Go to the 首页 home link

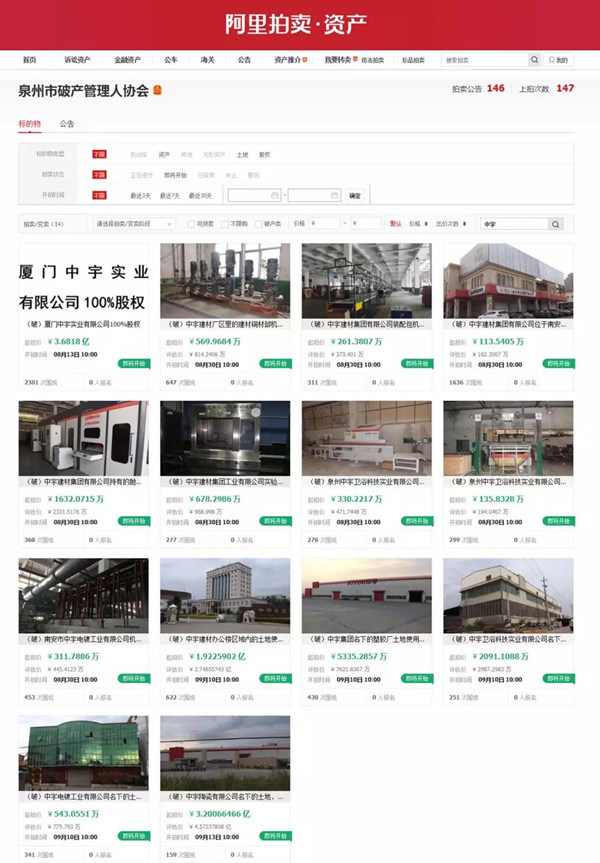coord(29,60)
